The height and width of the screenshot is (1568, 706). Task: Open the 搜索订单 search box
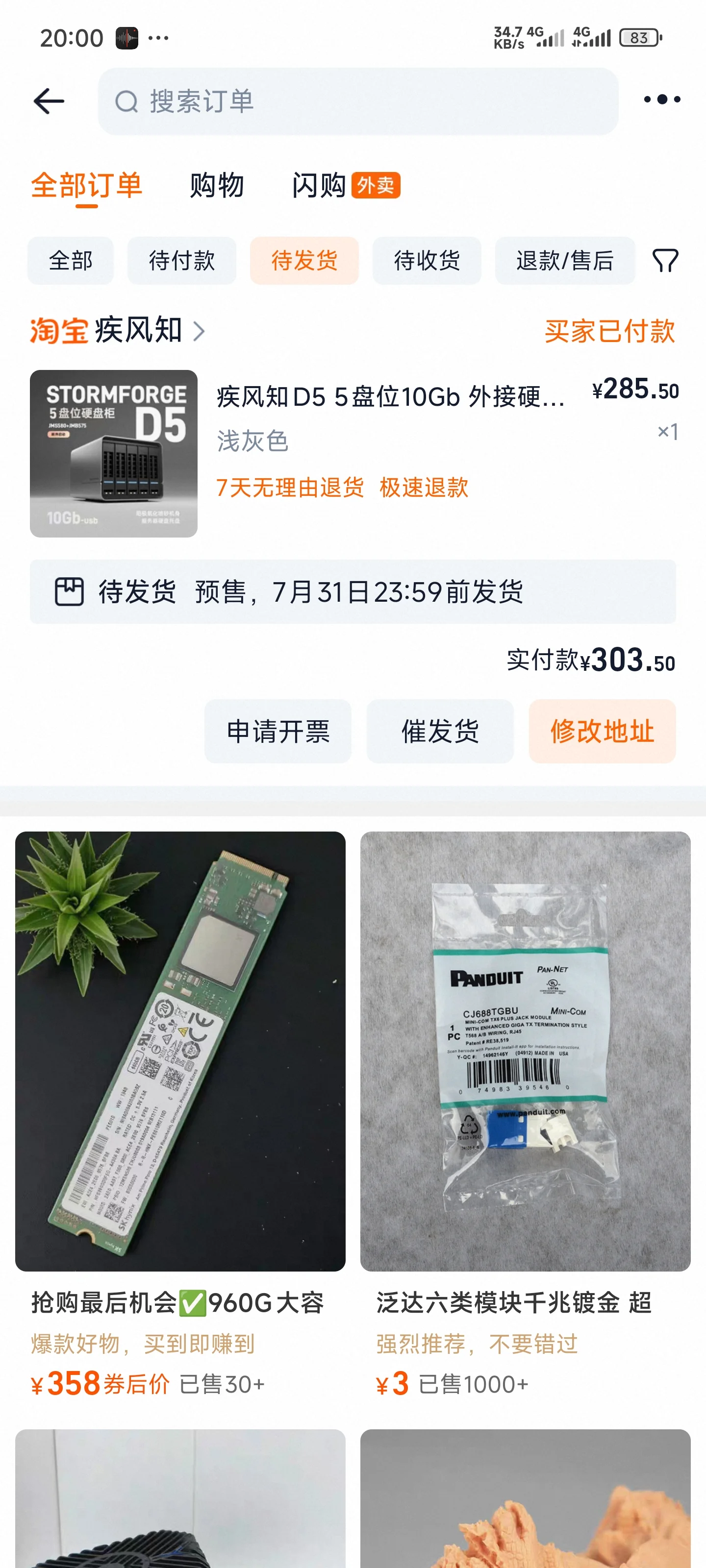pos(358,101)
